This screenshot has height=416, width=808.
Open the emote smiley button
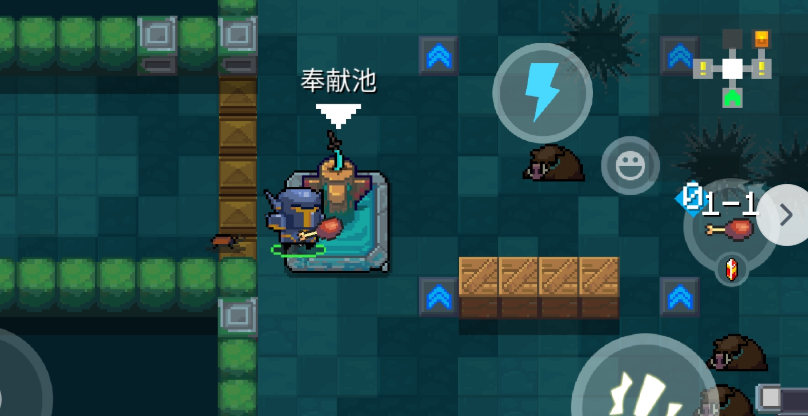coord(630,166)
